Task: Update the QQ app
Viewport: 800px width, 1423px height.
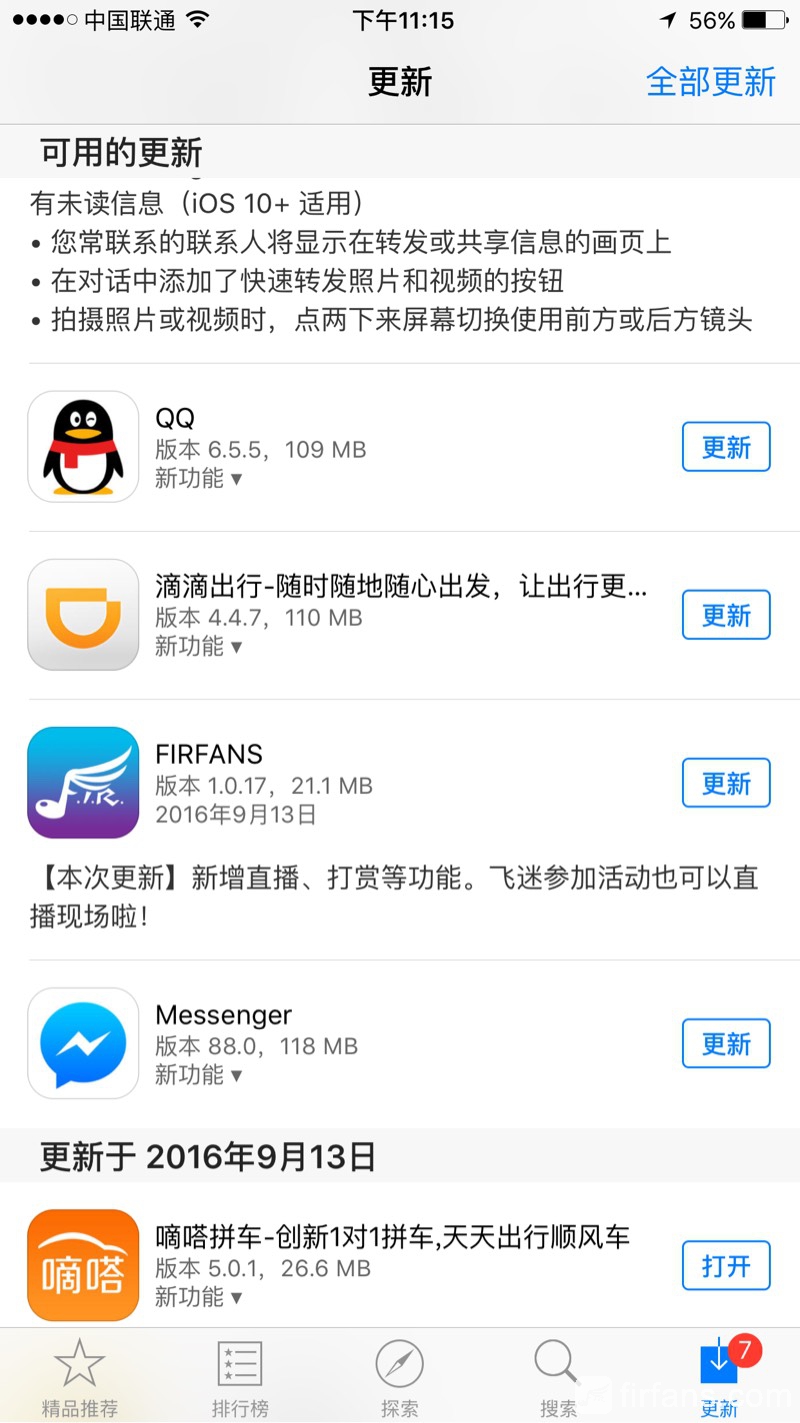Action: 725,447
